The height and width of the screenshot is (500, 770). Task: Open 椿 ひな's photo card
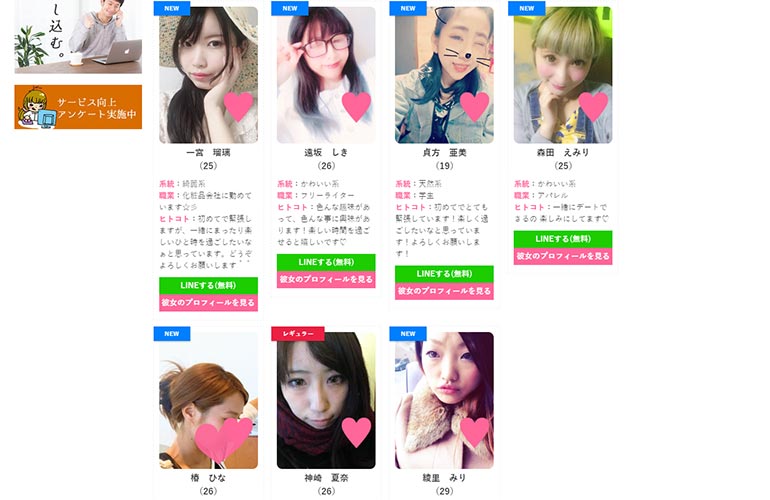[x=208, y=401]
